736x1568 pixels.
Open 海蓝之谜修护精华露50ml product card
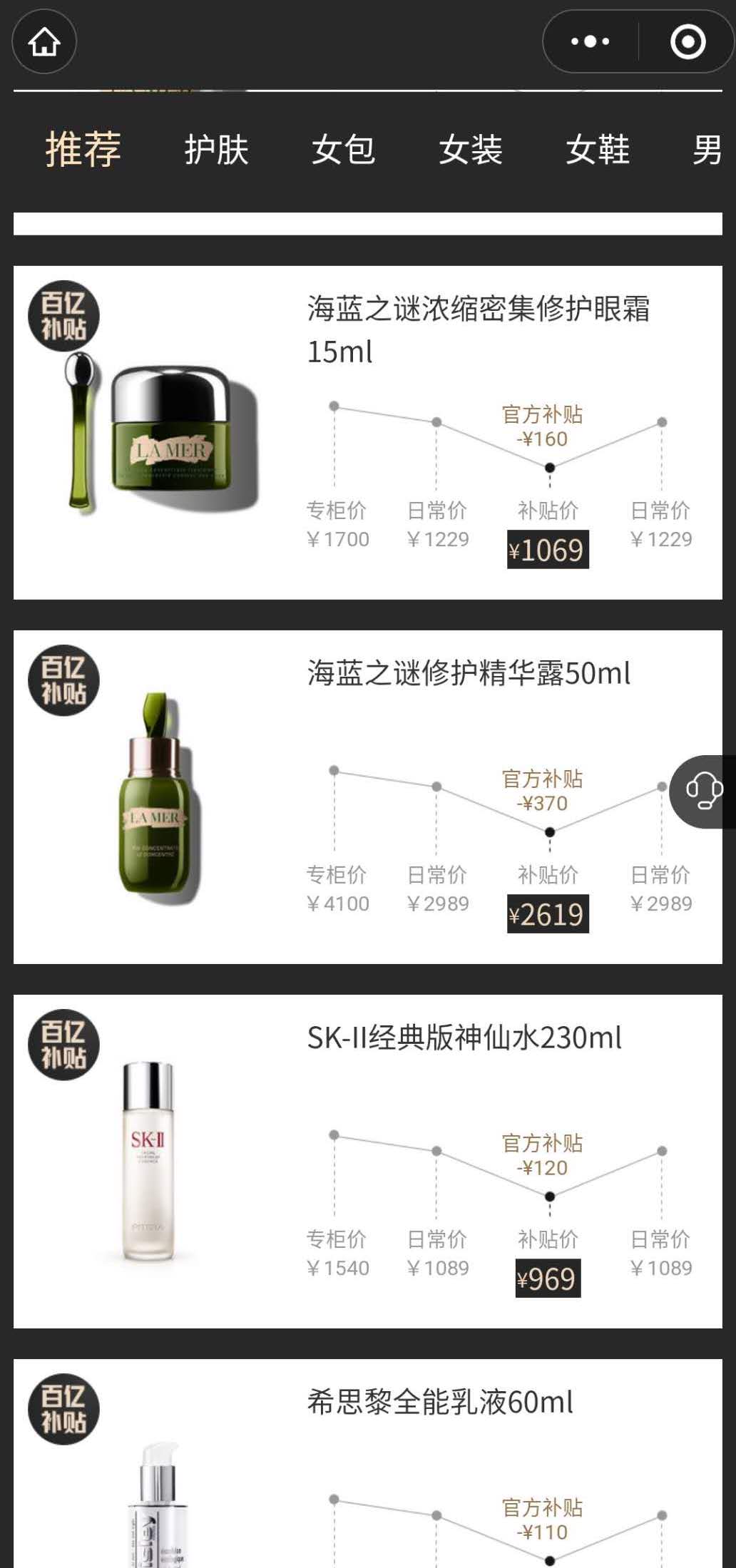[469, 673]
